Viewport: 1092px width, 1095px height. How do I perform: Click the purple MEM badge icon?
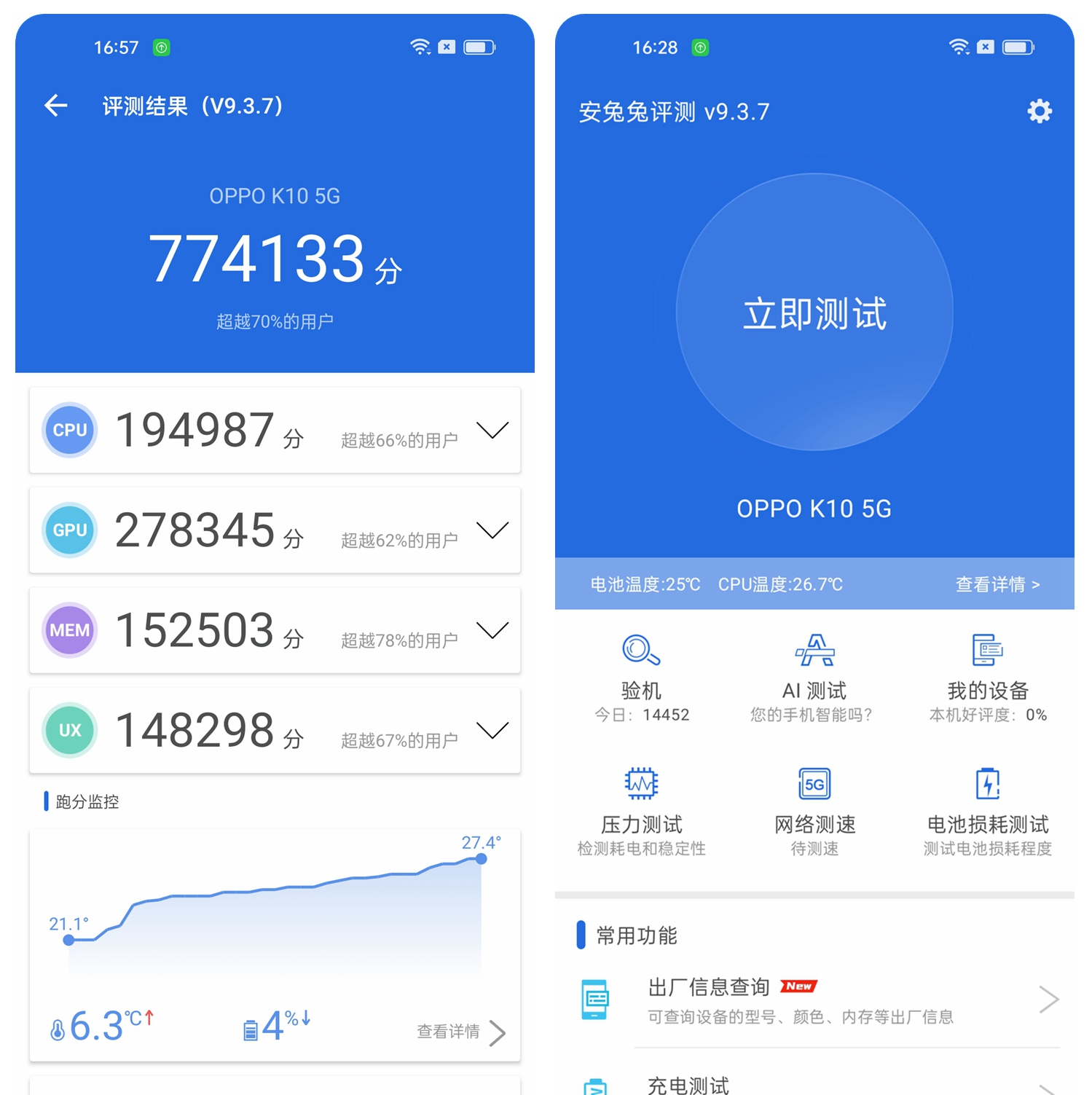click(69, 629)
